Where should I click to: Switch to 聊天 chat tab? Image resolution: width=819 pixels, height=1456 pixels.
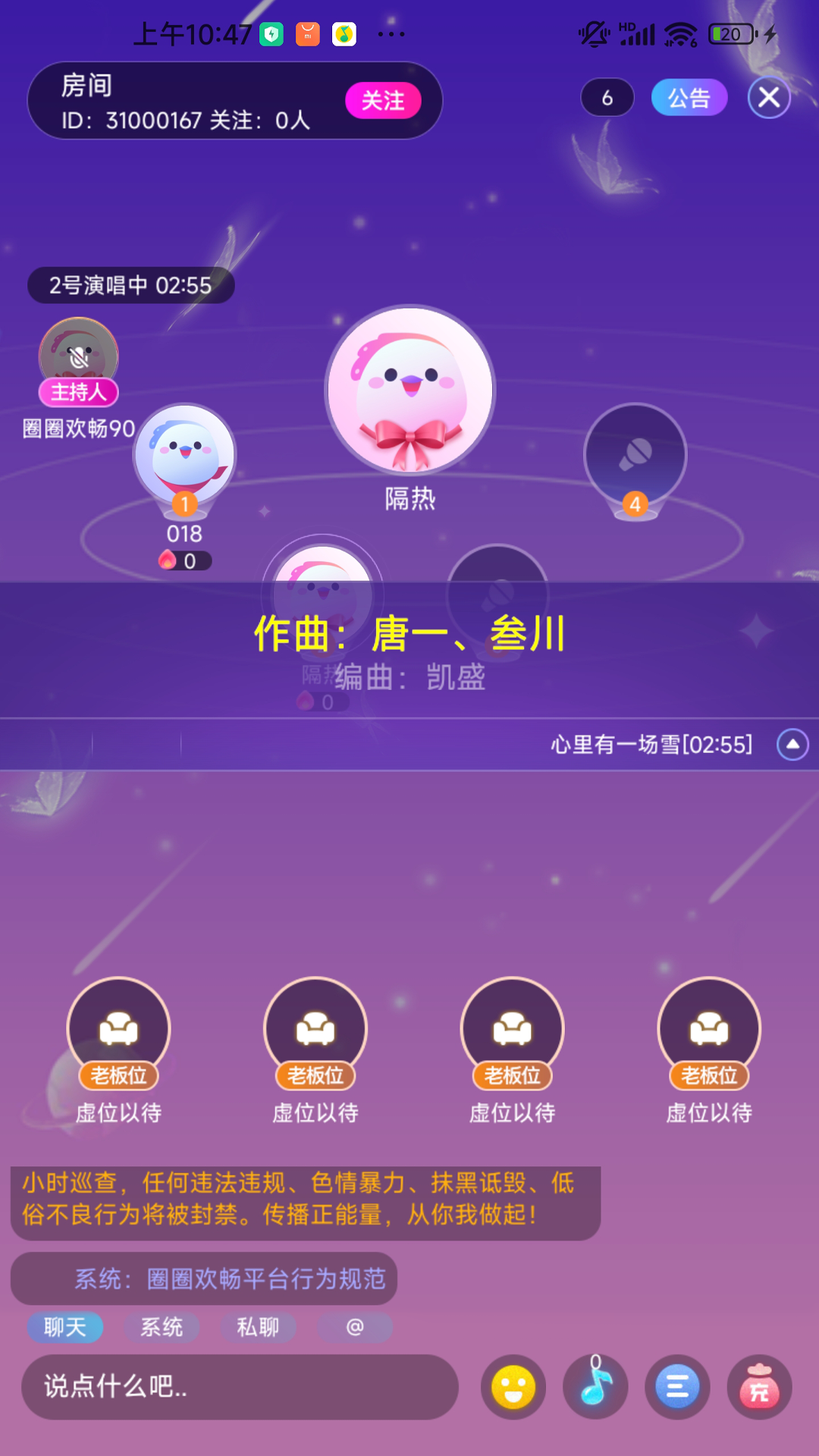coord(64,1327)
